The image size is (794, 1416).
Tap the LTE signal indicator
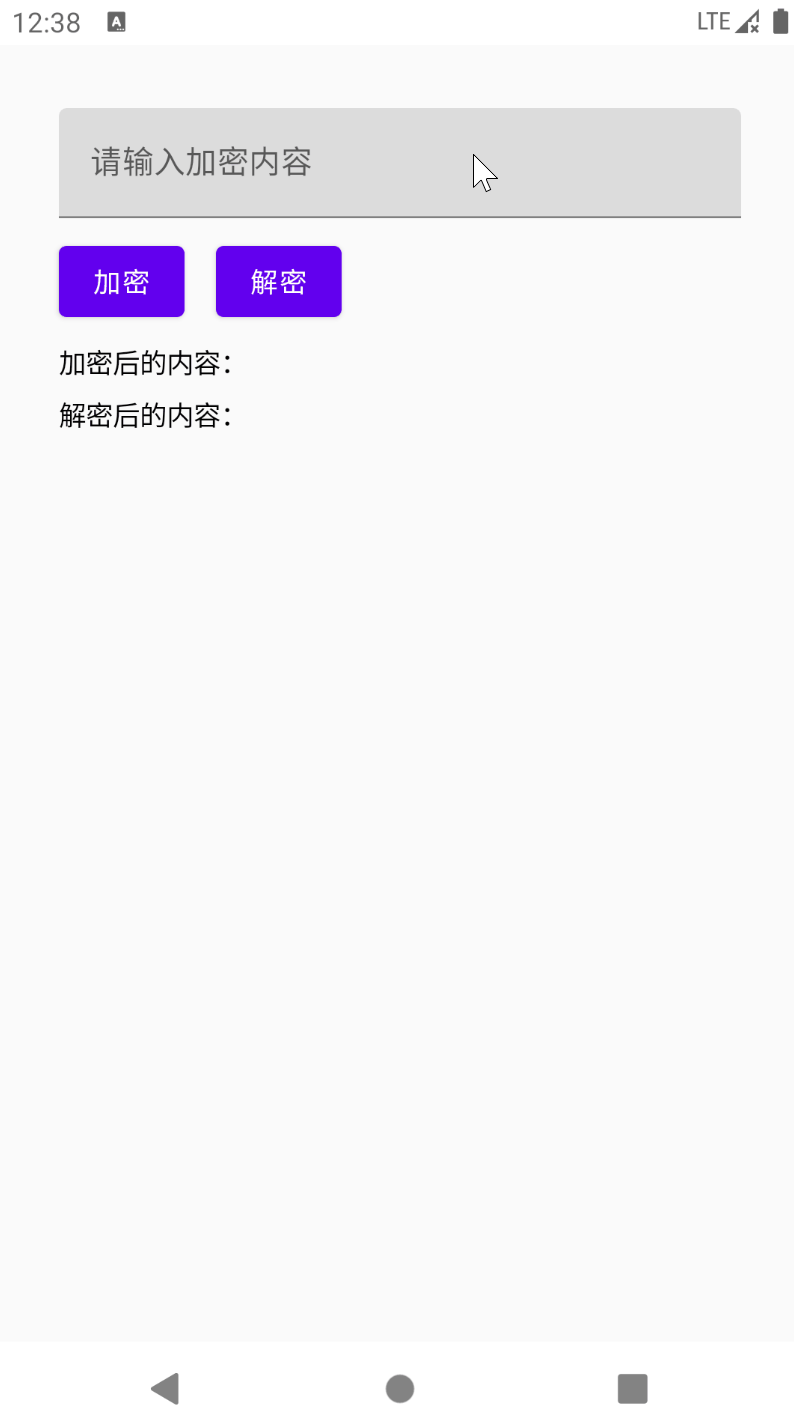coord(712,20)
